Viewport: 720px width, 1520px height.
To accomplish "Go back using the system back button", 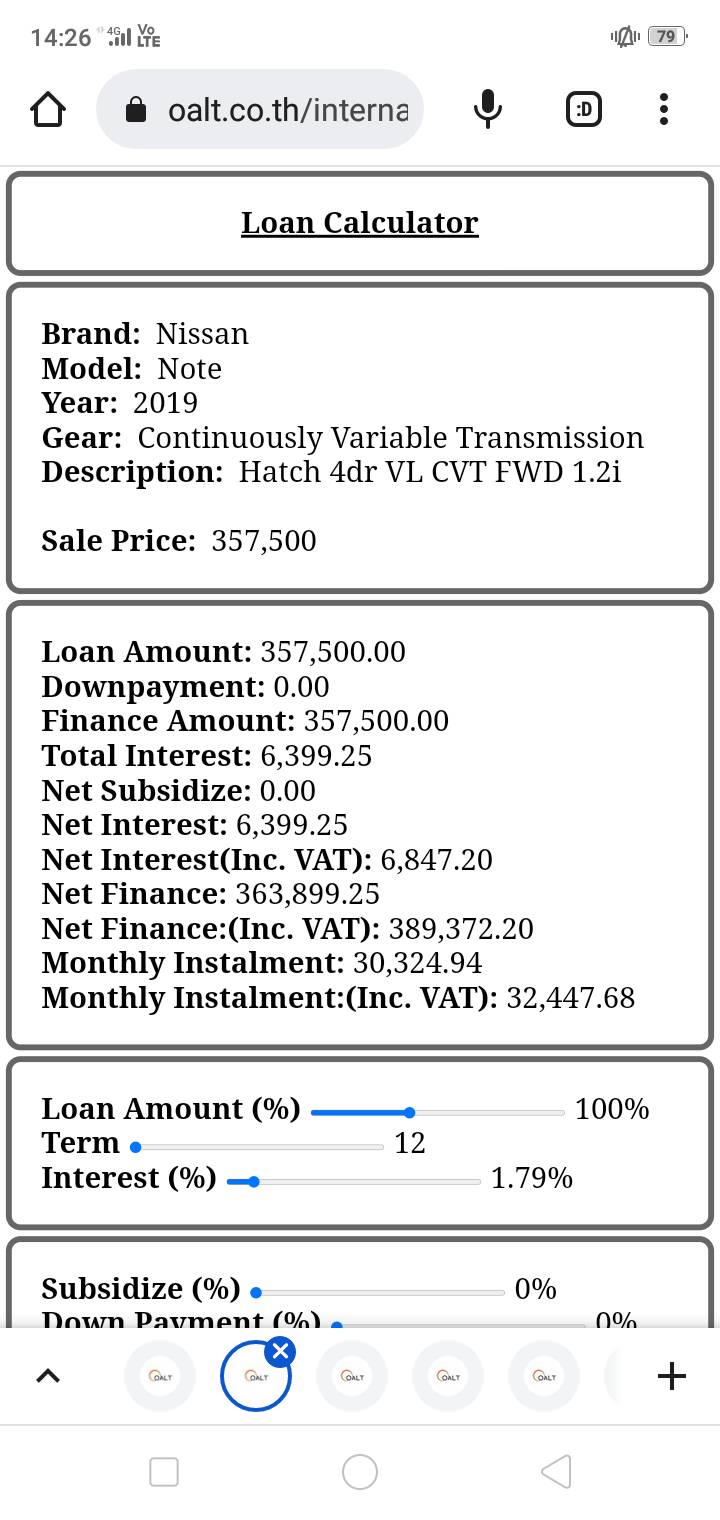I will click(555, 1471).
